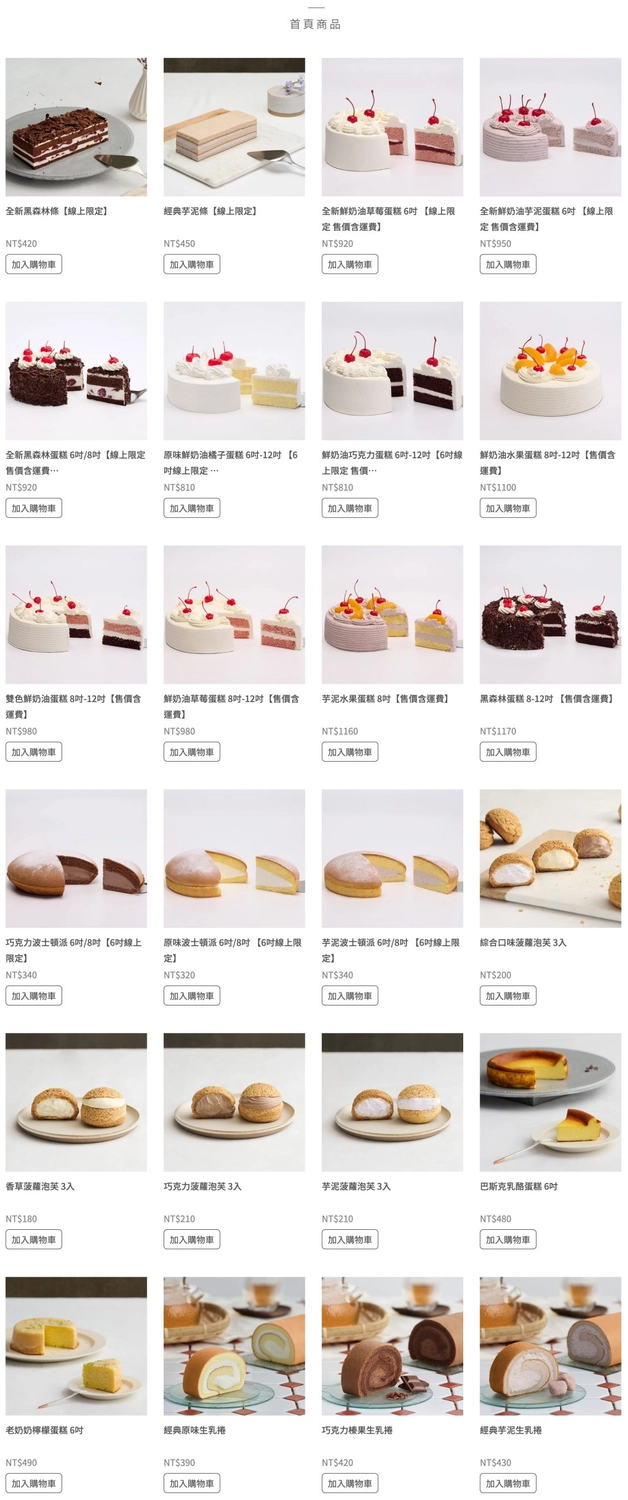The height and width of the screenshot is (1500, 628).
Task: View the 雙色鮮奶油蛋糕 product
Action: click(x=76, y=614)
